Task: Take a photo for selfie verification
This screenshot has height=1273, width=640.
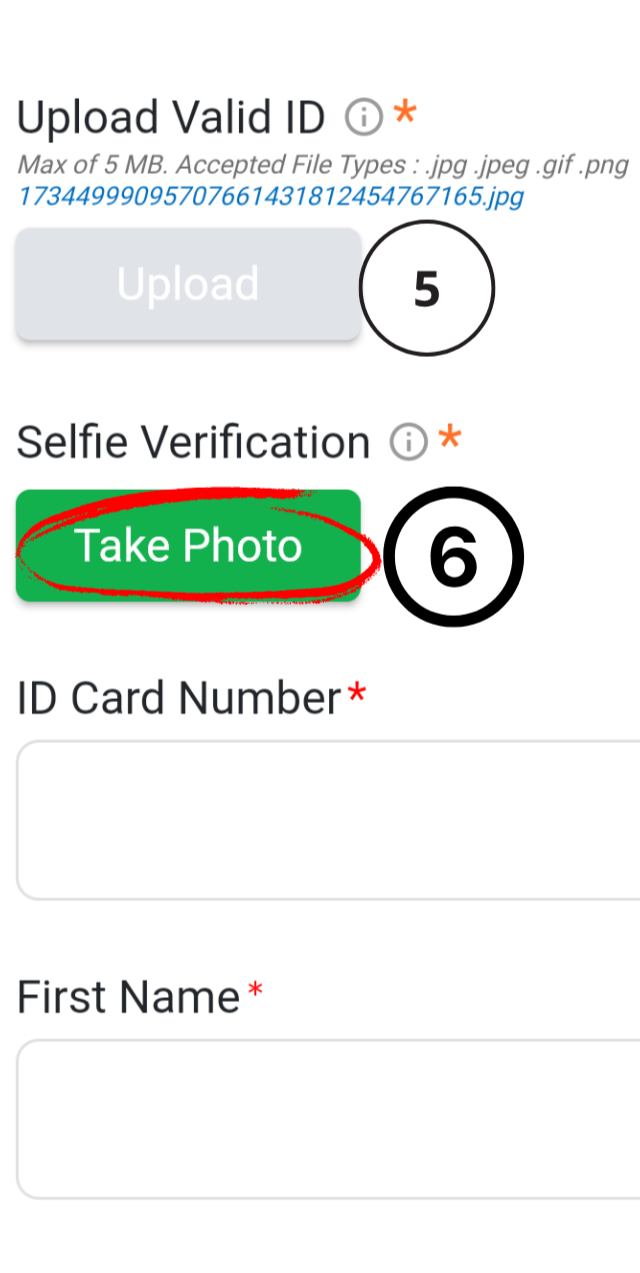Action: click(188, 546)
